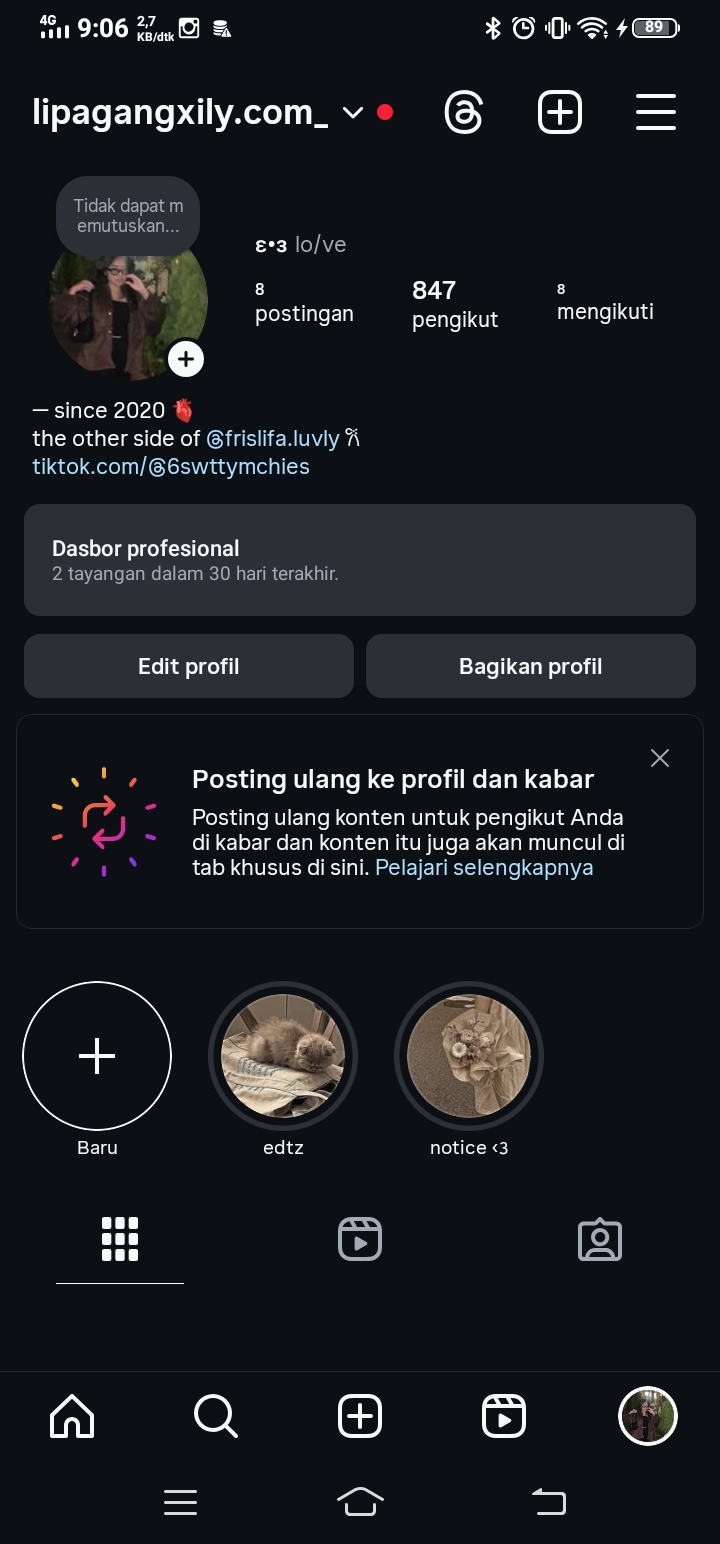Switch to the tagged photos tab

tap(600, 1240)
